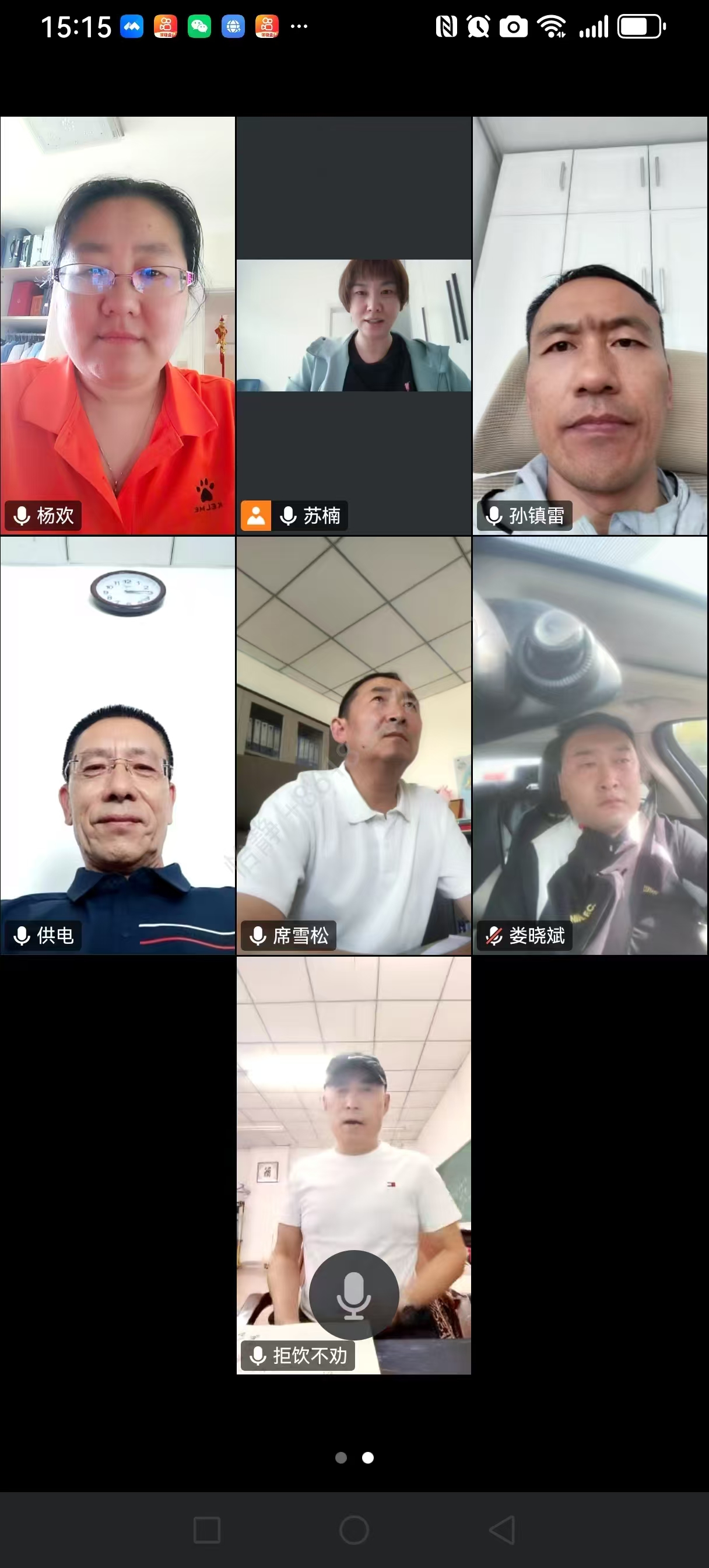Open 娄晓斌's video tile

[x=589, y=745]
